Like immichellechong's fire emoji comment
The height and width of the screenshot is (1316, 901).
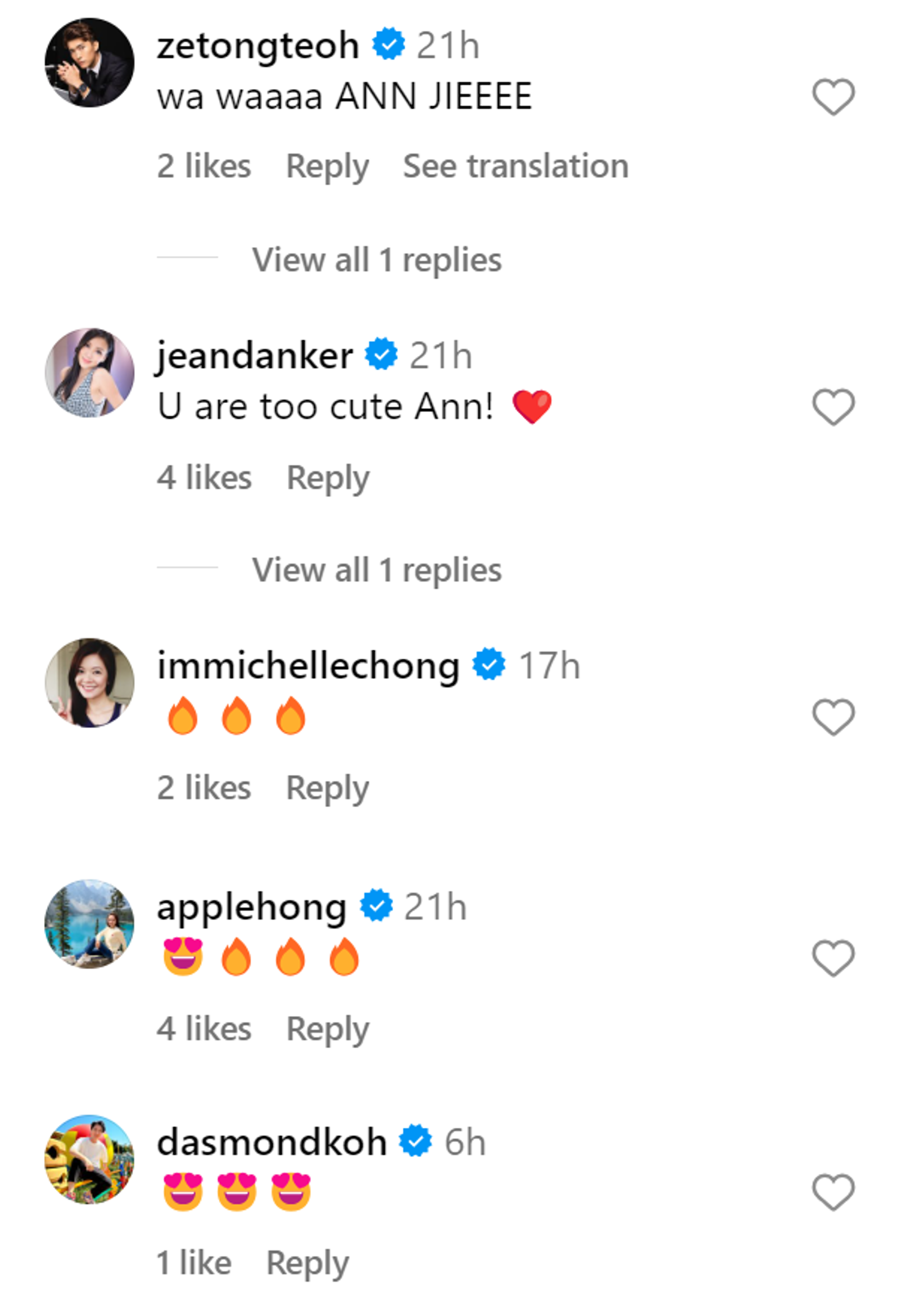click(833, 717)
